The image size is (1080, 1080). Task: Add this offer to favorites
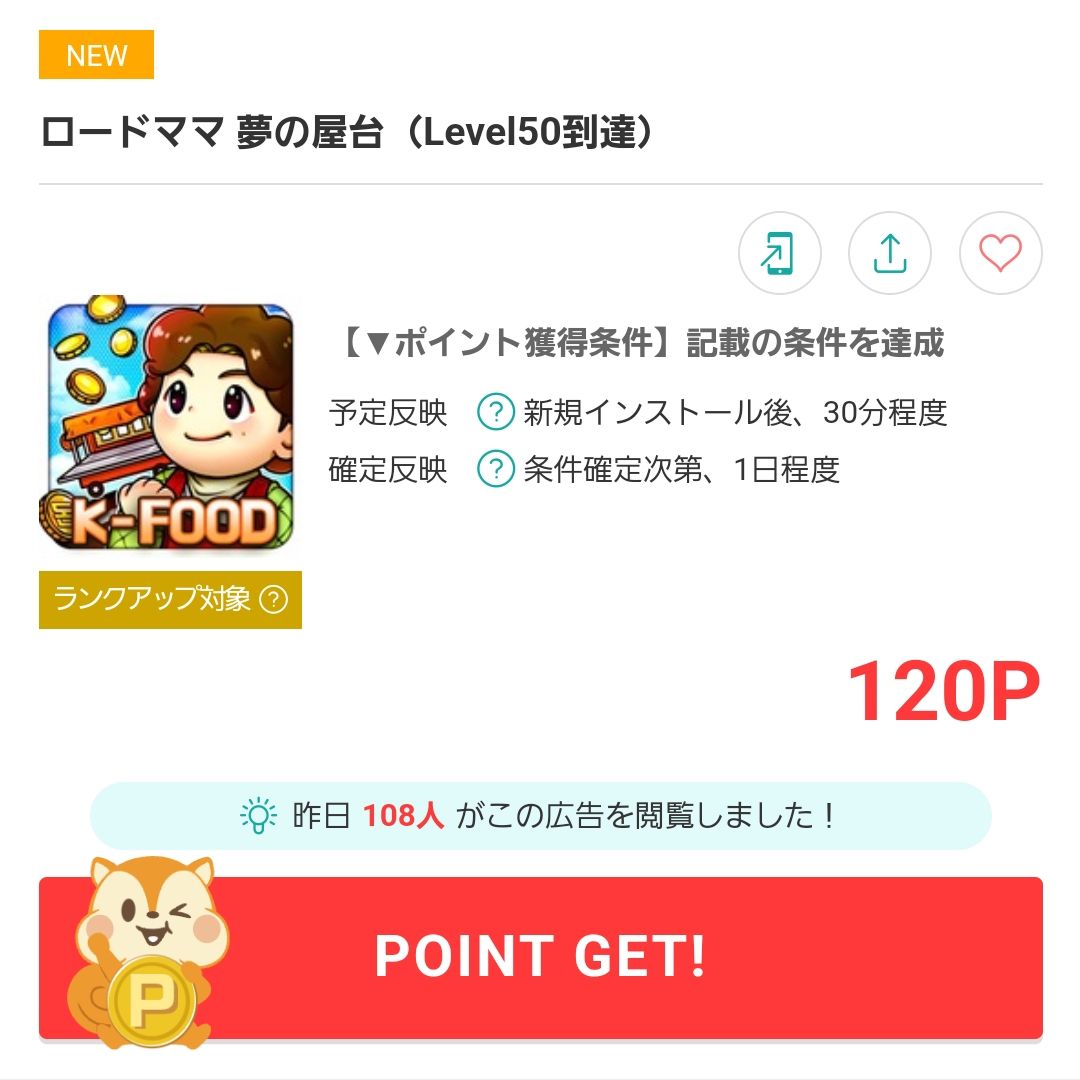[x=1000, y=253]
